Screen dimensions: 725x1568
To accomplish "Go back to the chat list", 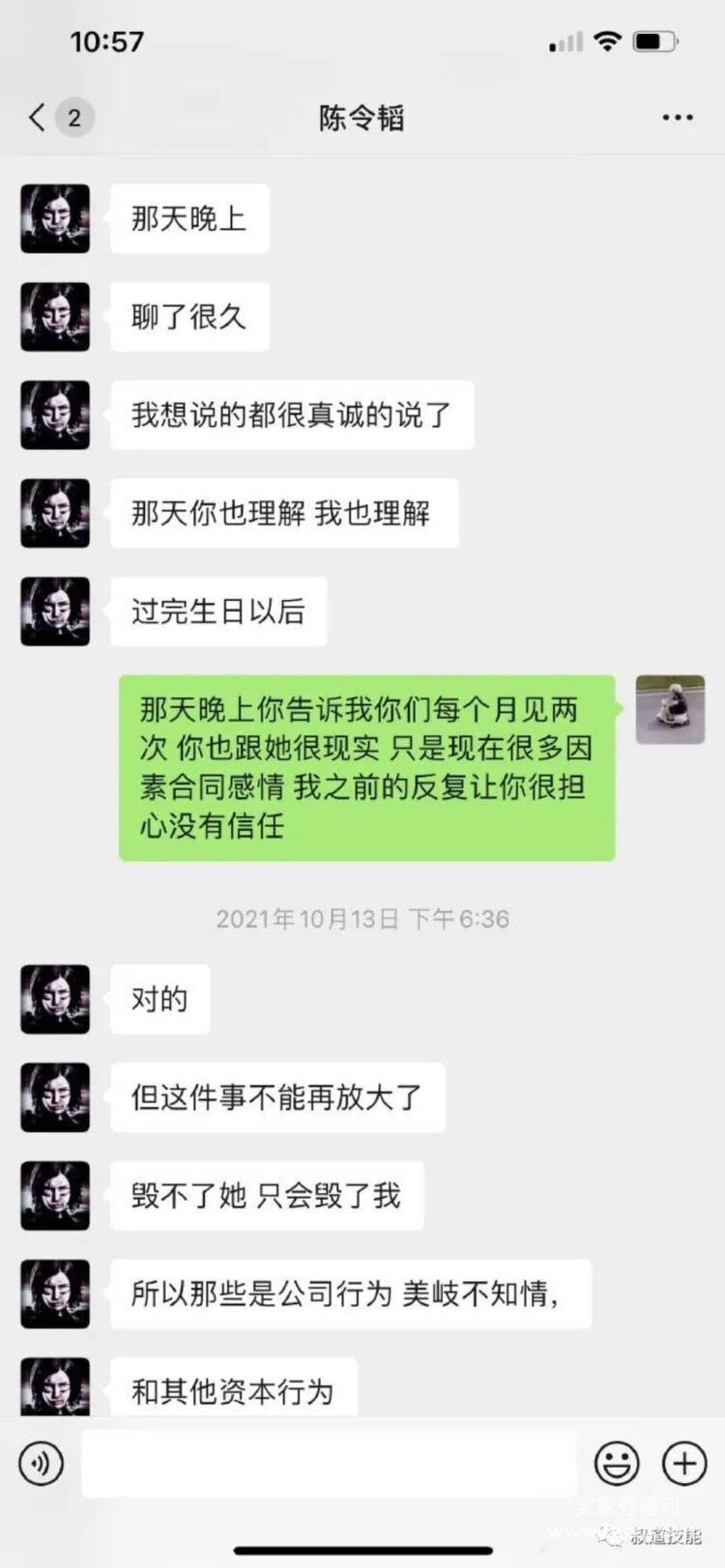I will [x=39, y=118].
